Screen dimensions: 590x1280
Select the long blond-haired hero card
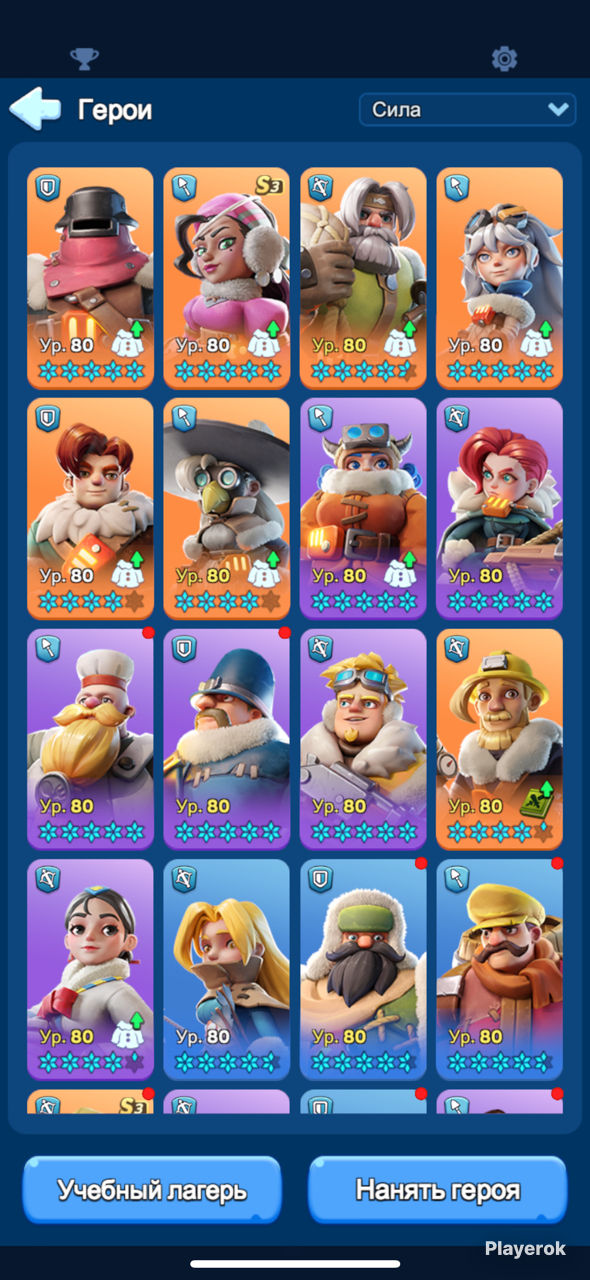tap(227, 970)
